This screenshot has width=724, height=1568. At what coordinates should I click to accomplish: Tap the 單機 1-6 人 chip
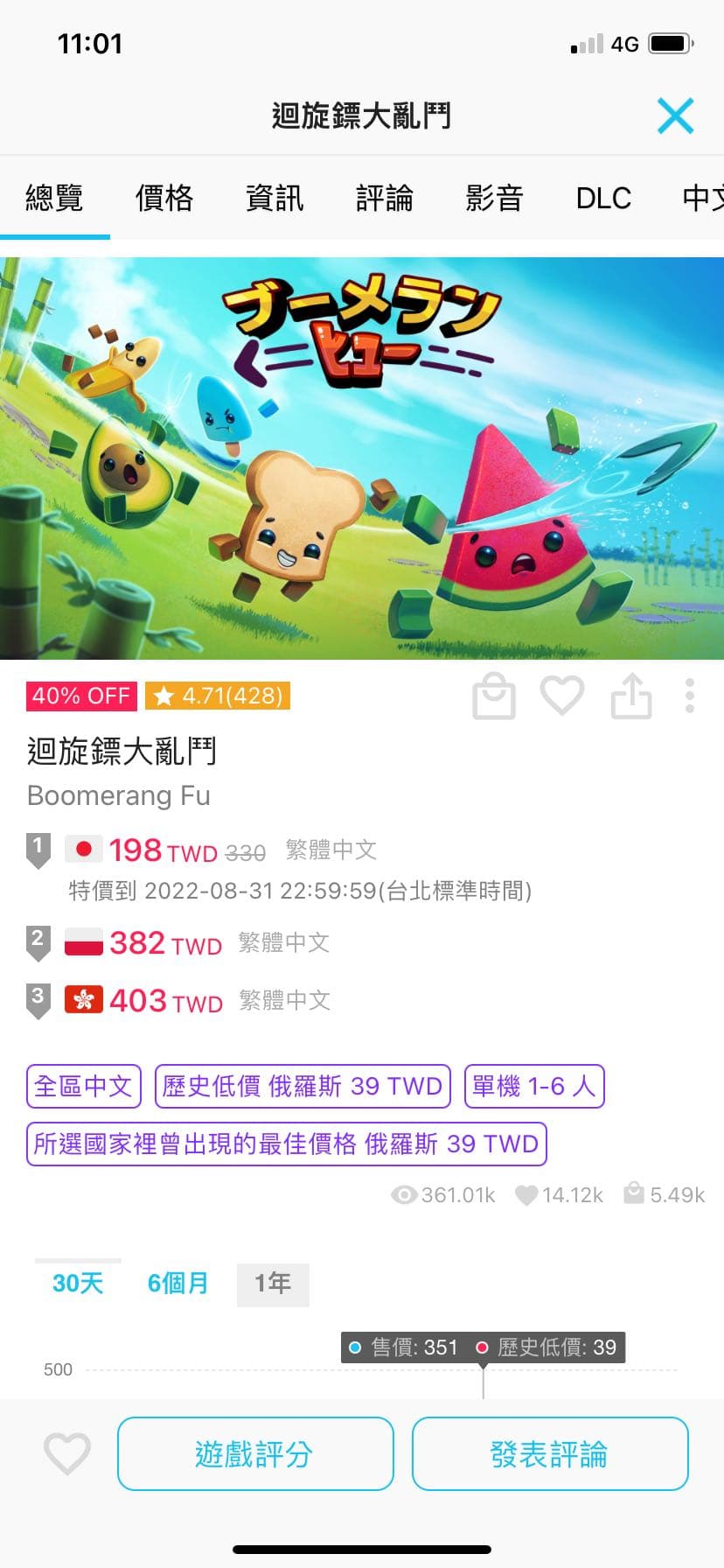[534, 1086]
